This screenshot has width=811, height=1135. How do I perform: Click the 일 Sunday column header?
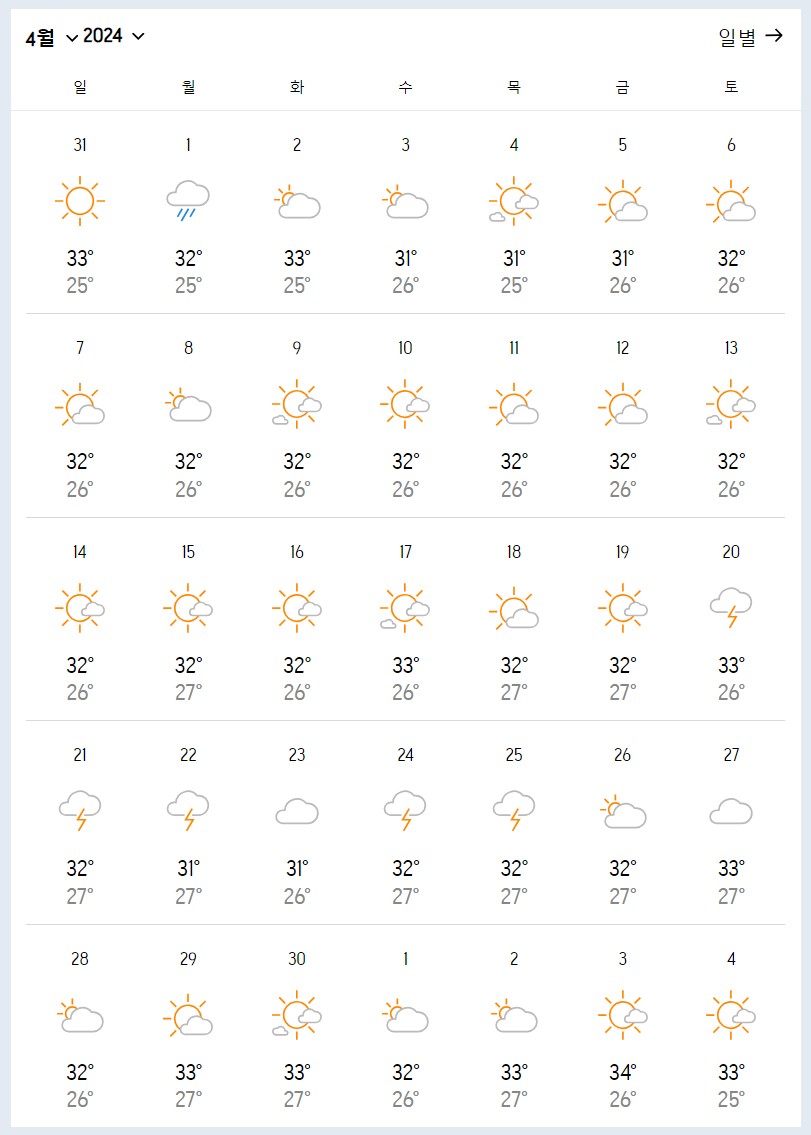78,87
